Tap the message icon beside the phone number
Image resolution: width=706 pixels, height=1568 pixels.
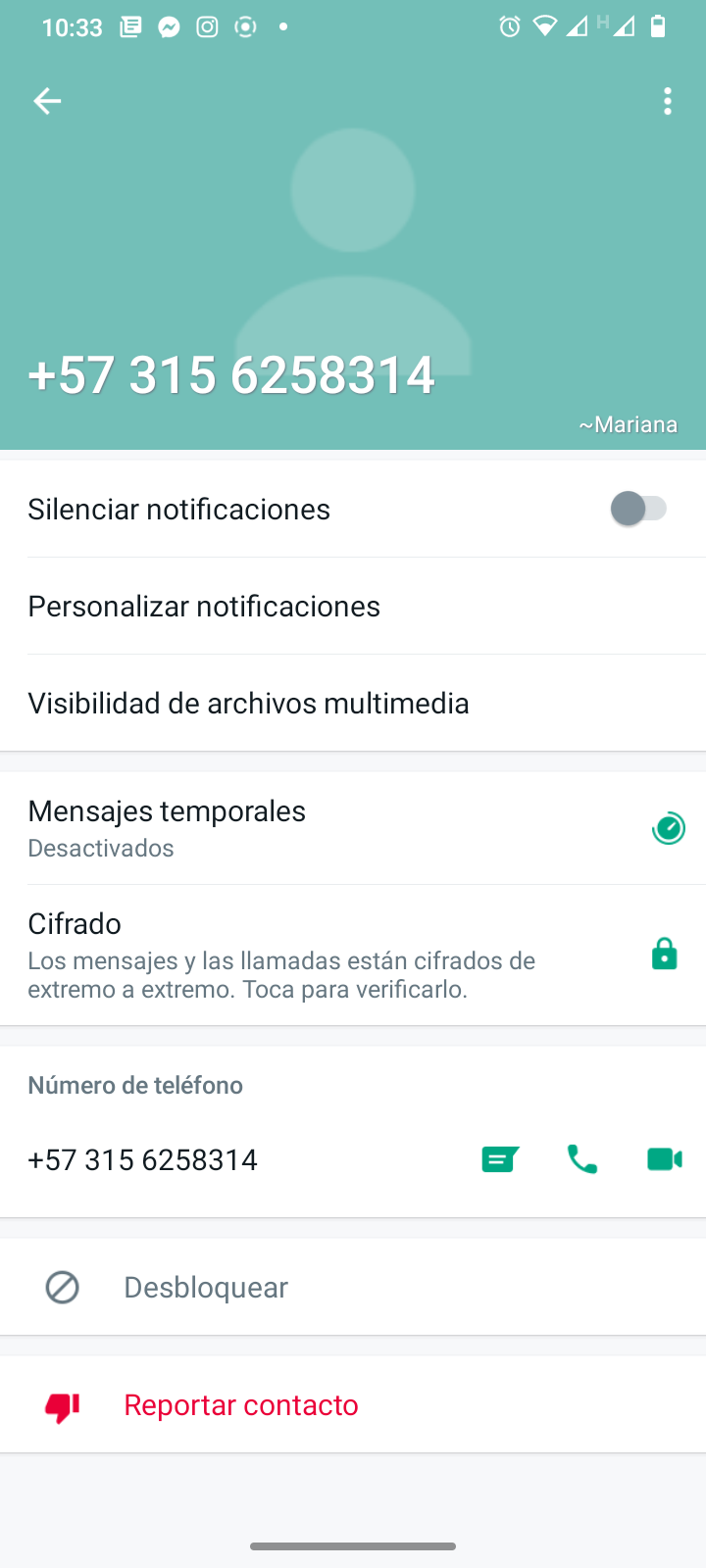click(x=500, y=1160)
